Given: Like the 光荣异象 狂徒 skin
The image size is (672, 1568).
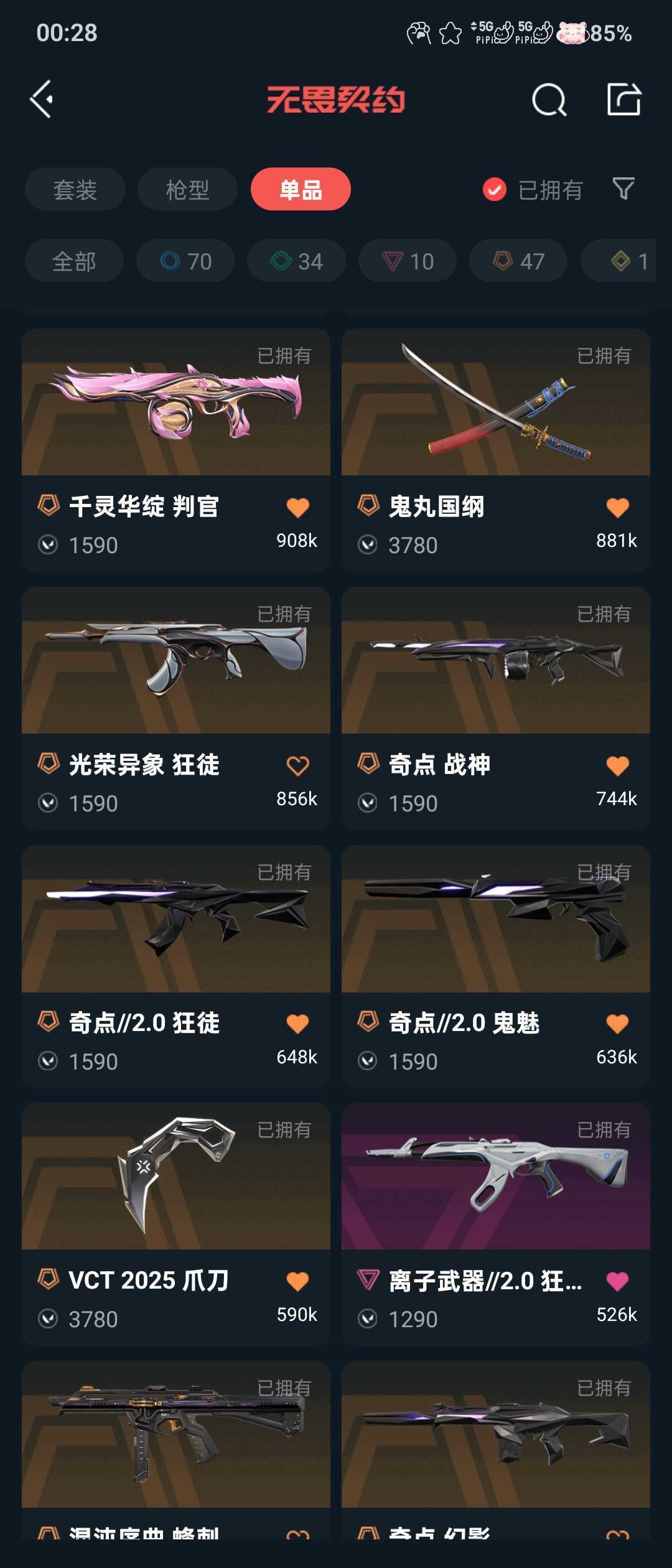Looking at the screenshot, I should (x=297, y=766).
